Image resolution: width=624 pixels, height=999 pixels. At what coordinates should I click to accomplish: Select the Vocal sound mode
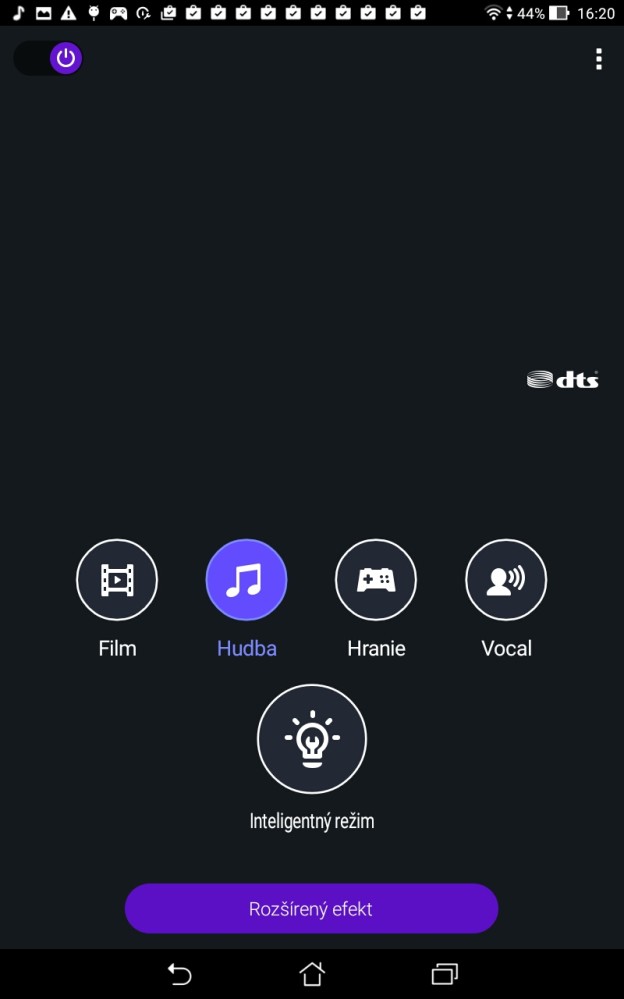click(506, 580)
